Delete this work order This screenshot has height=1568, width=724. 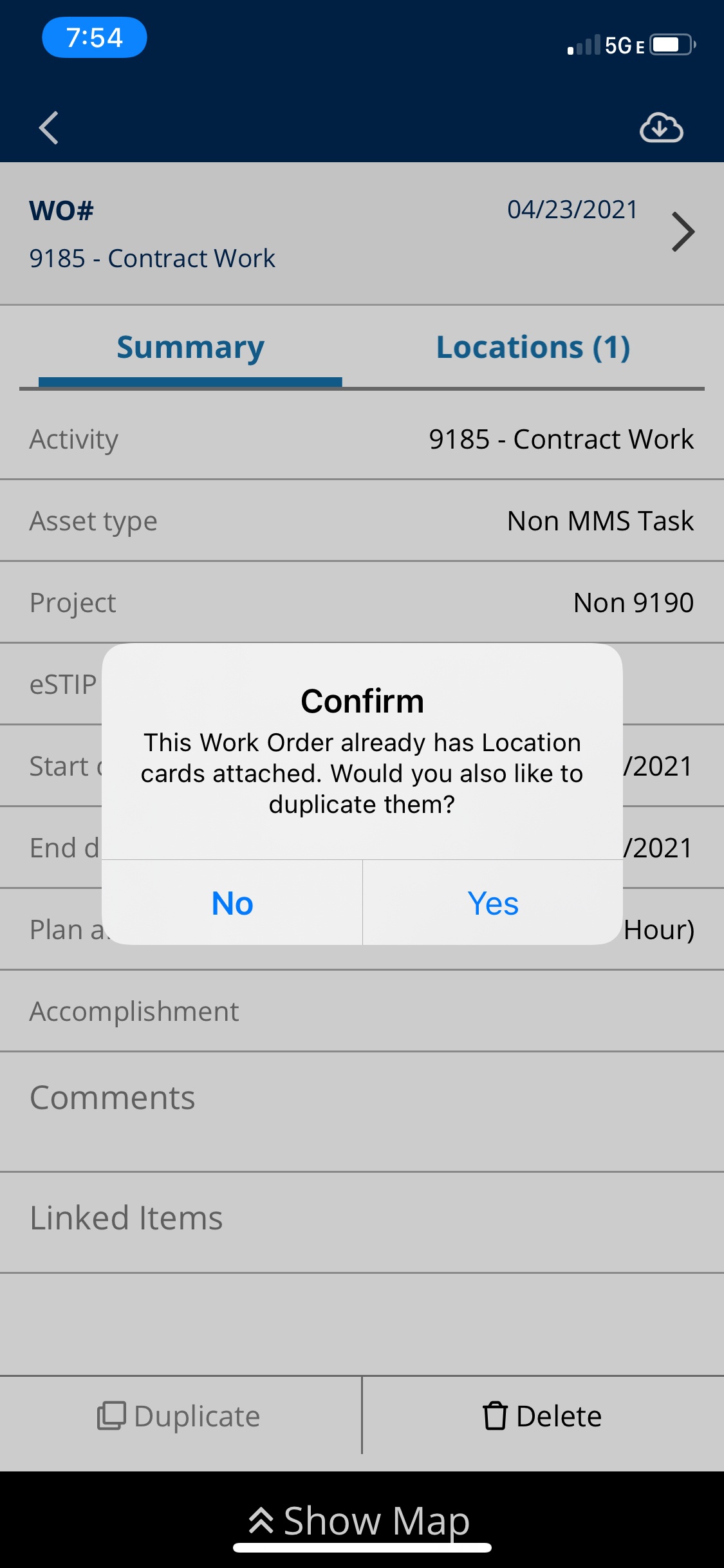543,1416
